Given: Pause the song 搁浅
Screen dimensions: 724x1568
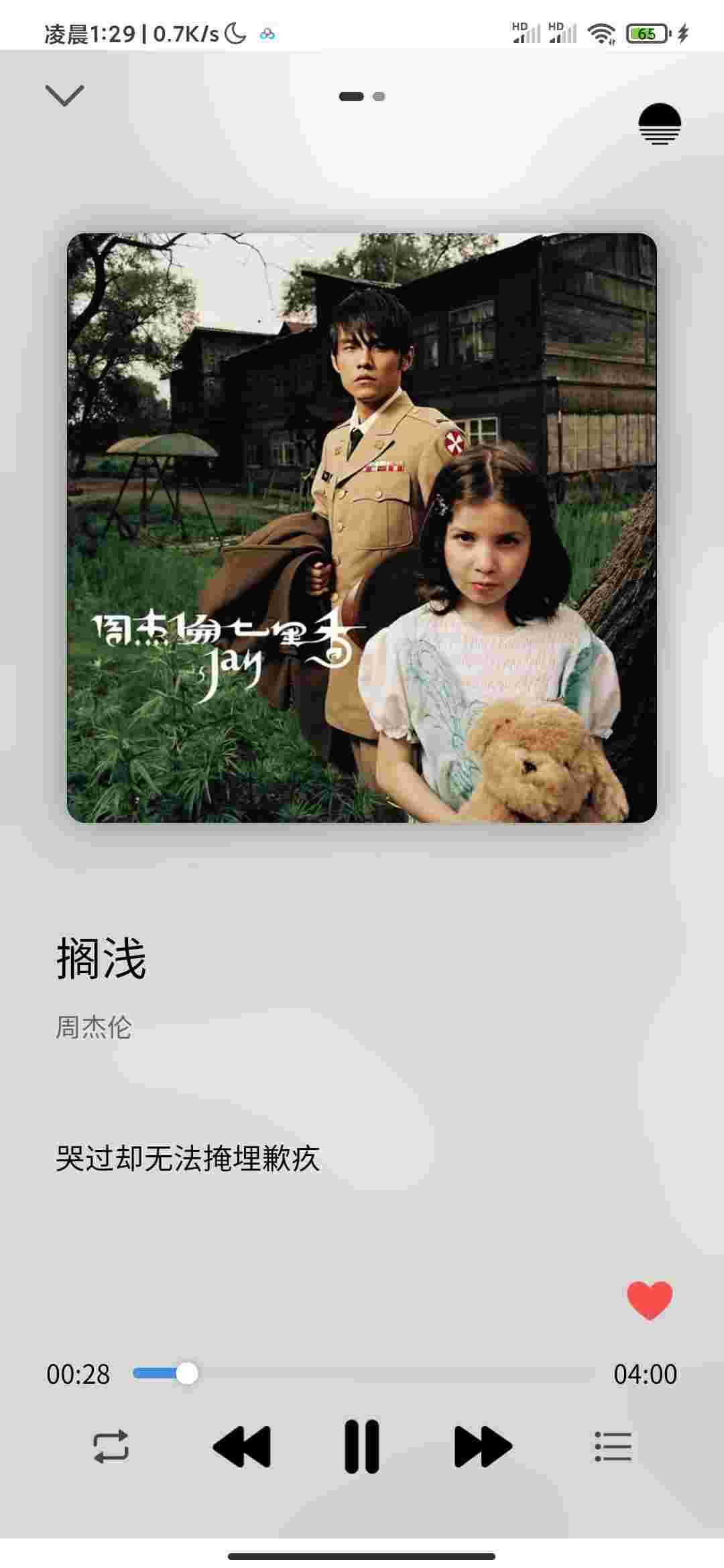Looking at the screenshot, I should pyautogui.click(x=362, y=1447).
